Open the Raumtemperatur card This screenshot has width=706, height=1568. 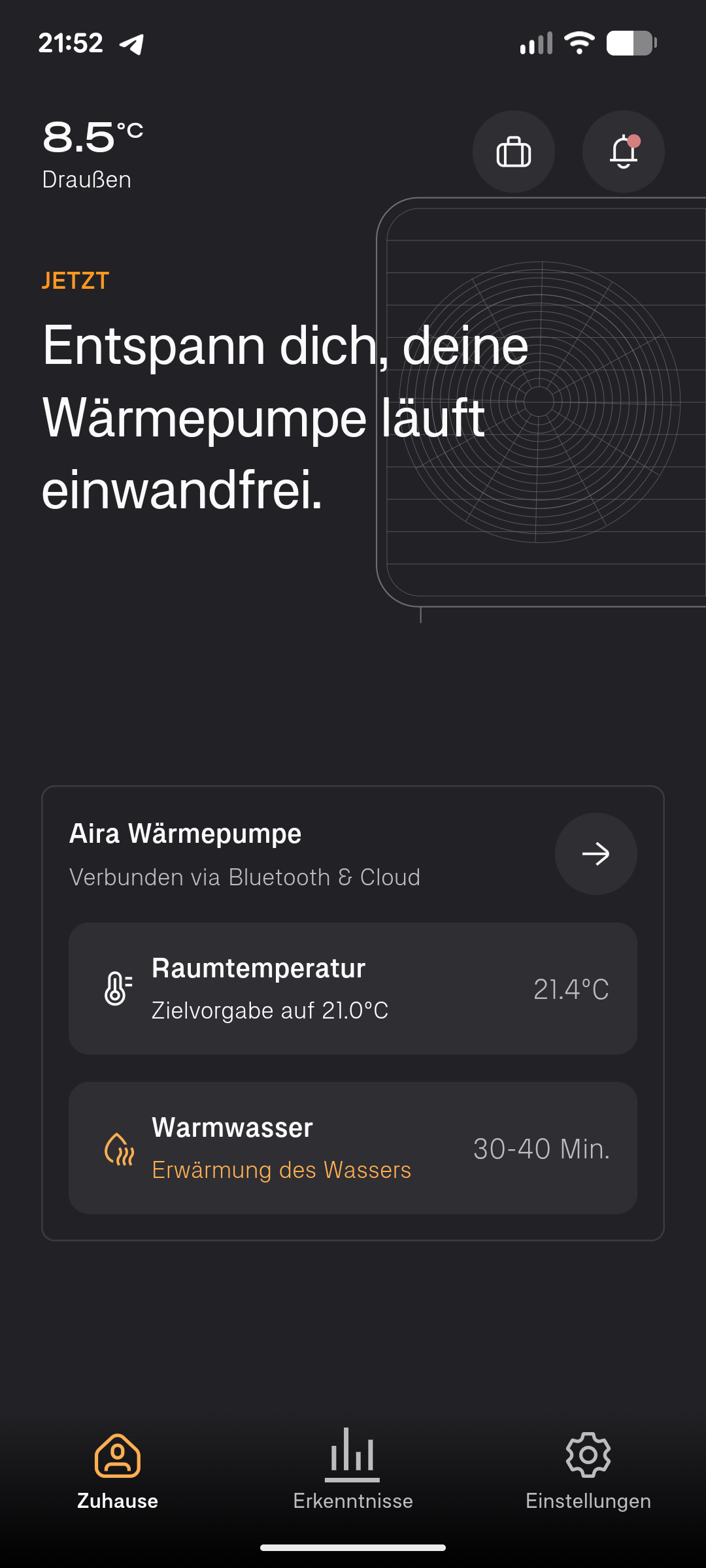[x=353, y=988]
